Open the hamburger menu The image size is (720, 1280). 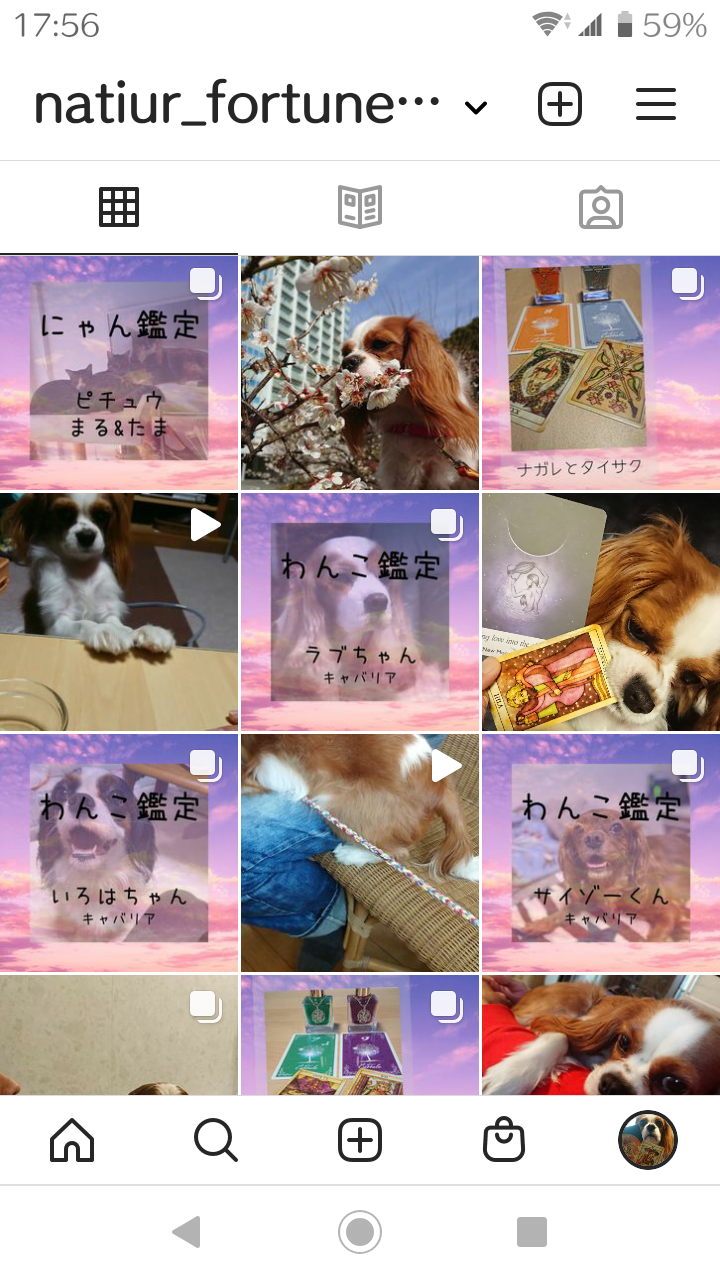pos(656,104)
